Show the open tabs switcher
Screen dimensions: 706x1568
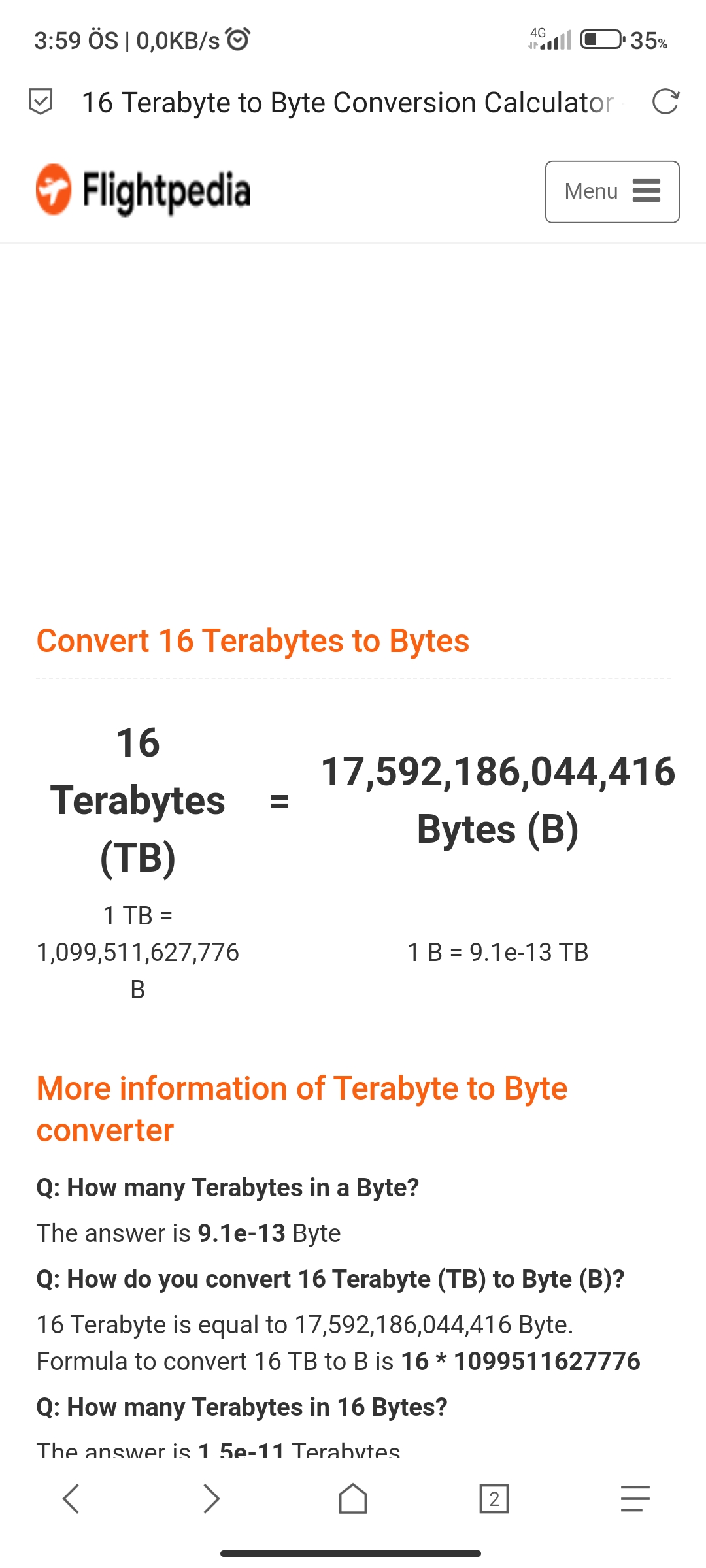click(x=494, y=1498)
